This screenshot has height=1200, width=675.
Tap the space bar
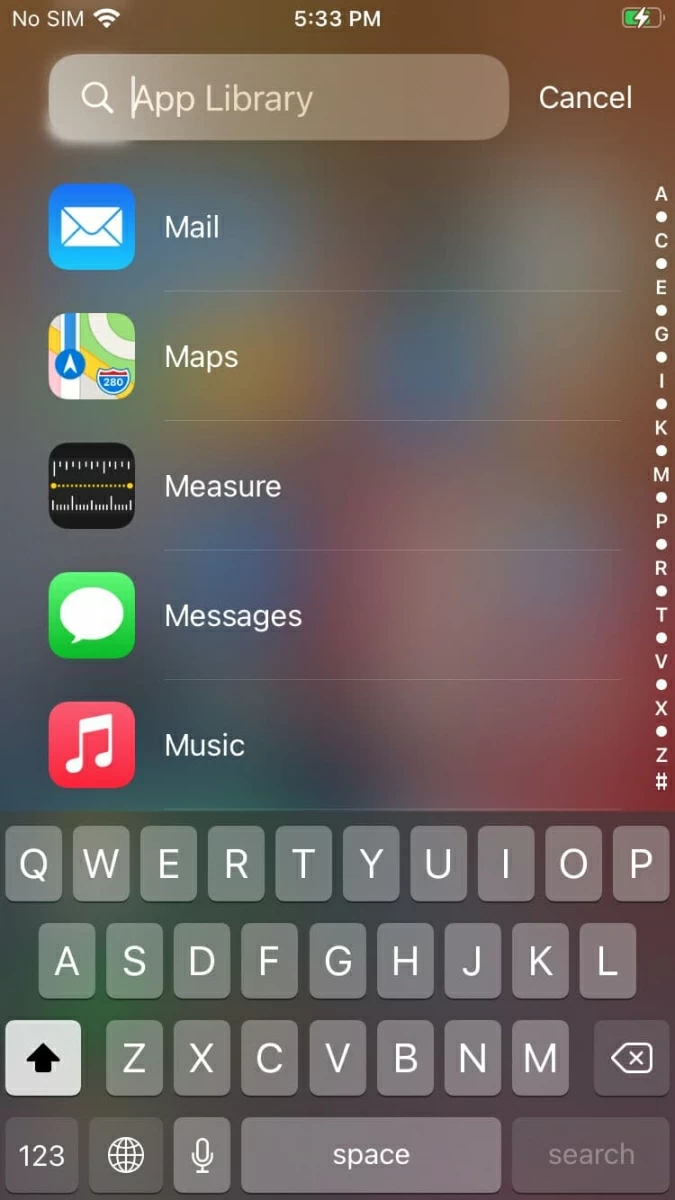pyautogui.click(x=371, y=1156)
